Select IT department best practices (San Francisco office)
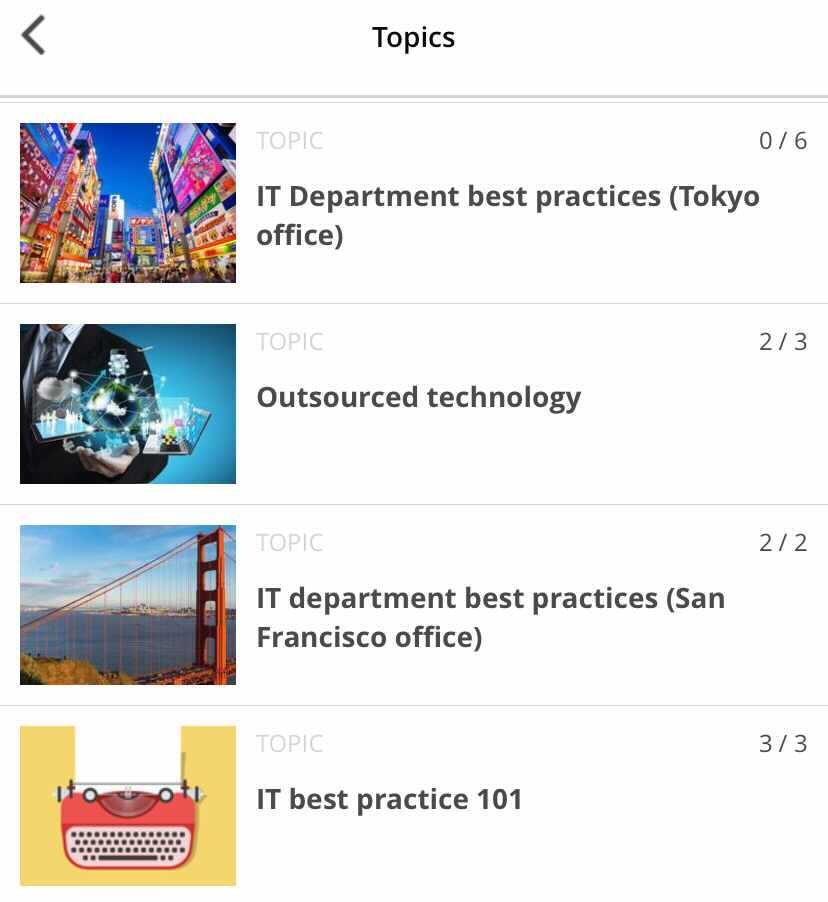The width and height of the screenshot is (828, 902). coord(490,617)
